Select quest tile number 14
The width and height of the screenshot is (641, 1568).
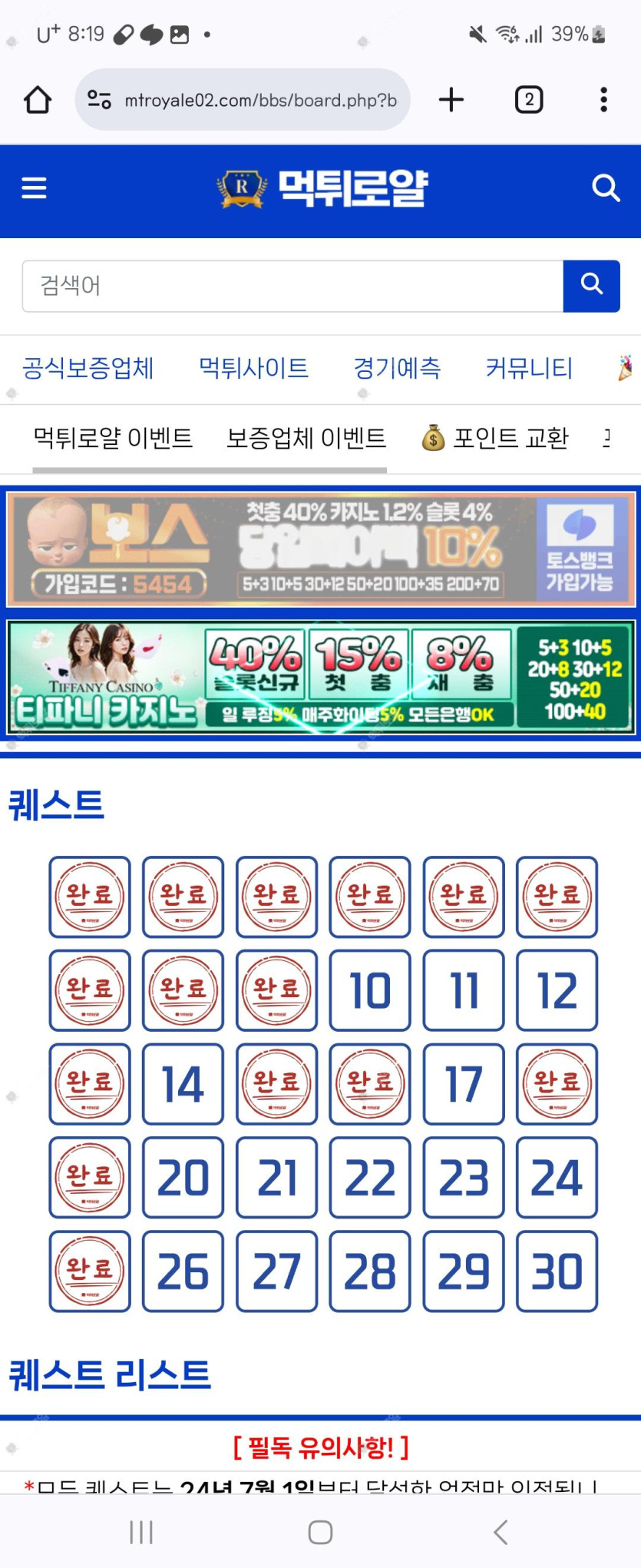[183, 1084]
